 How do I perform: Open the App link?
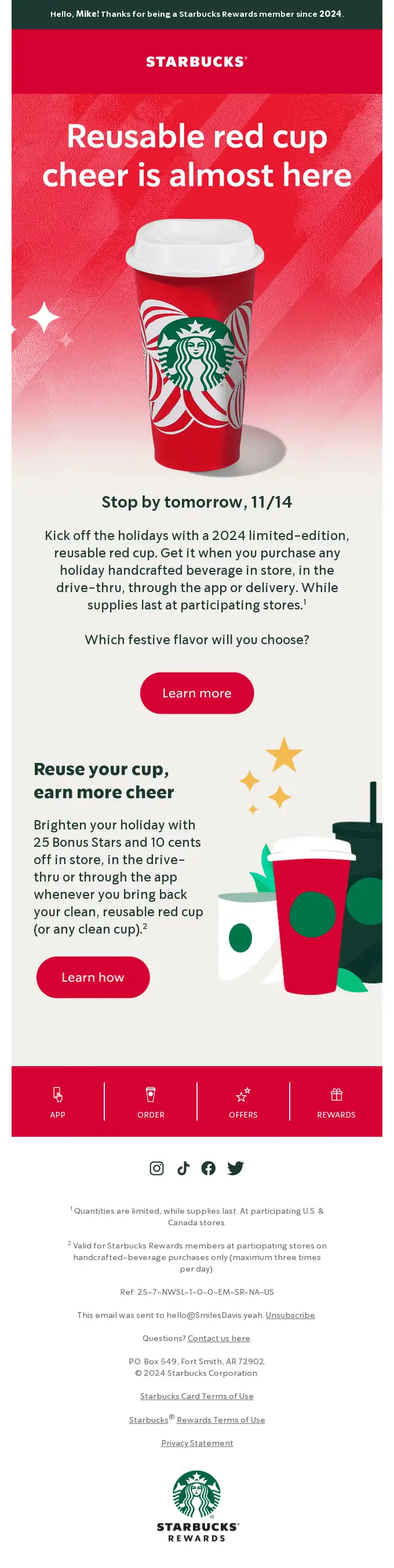57,1101
